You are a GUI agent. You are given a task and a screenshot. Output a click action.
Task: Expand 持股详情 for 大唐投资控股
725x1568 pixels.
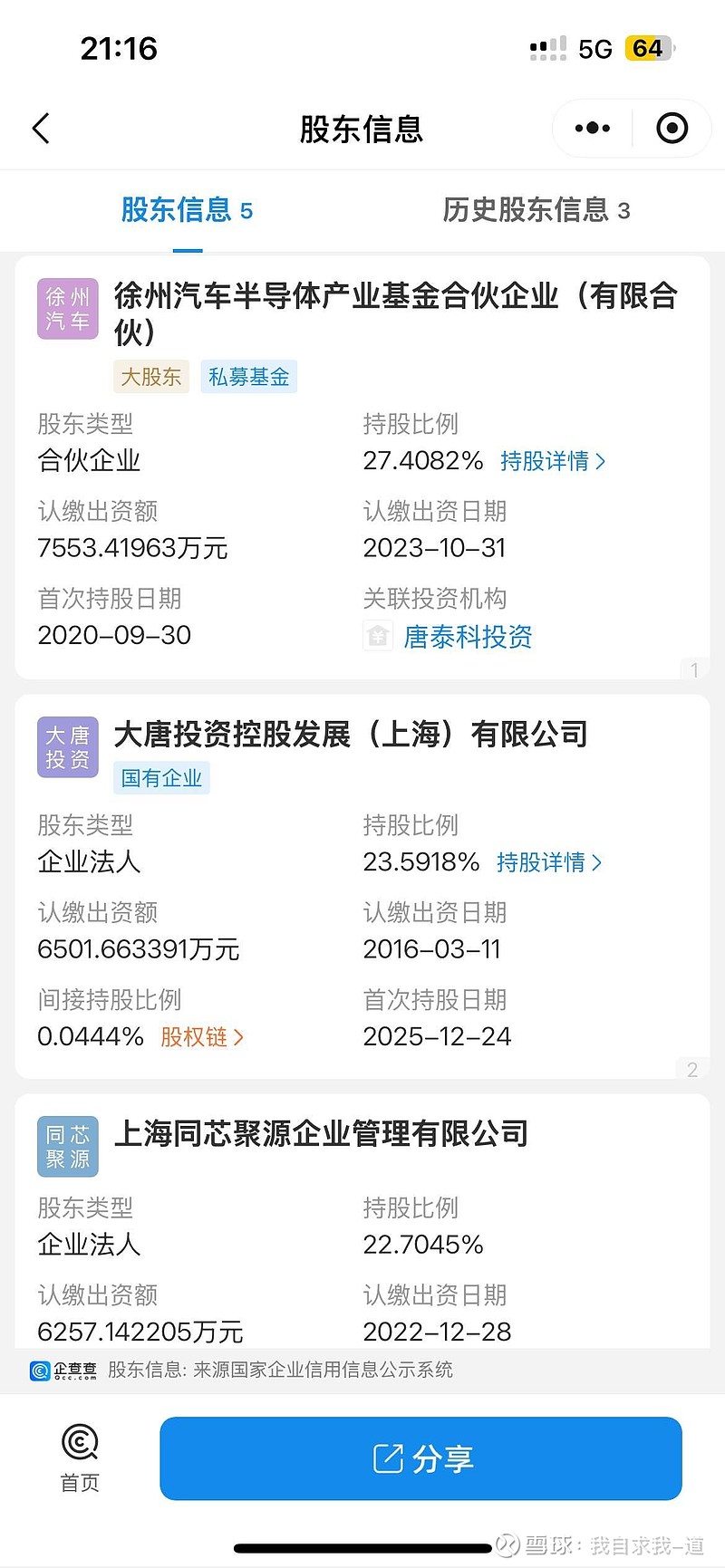[x=549, y=862]
